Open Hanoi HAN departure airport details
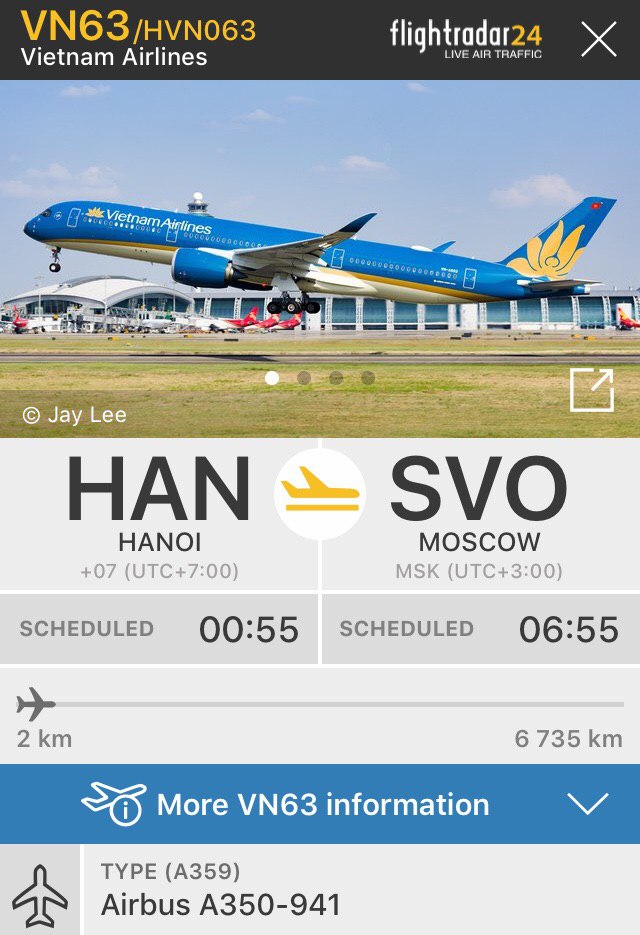Screen dimensions: 640x935 159,512
